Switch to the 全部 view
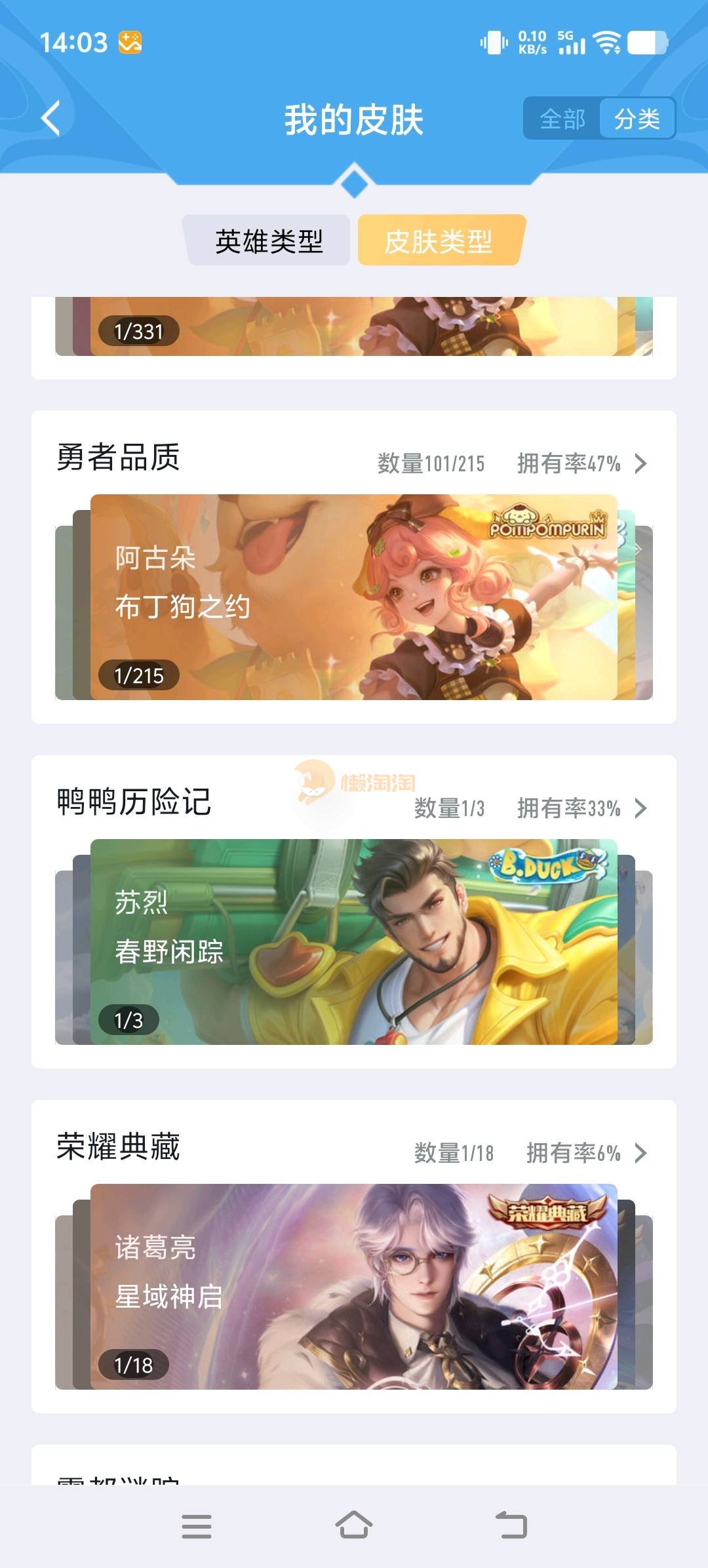The image size is (708, 1568). [x=562, y=119]
